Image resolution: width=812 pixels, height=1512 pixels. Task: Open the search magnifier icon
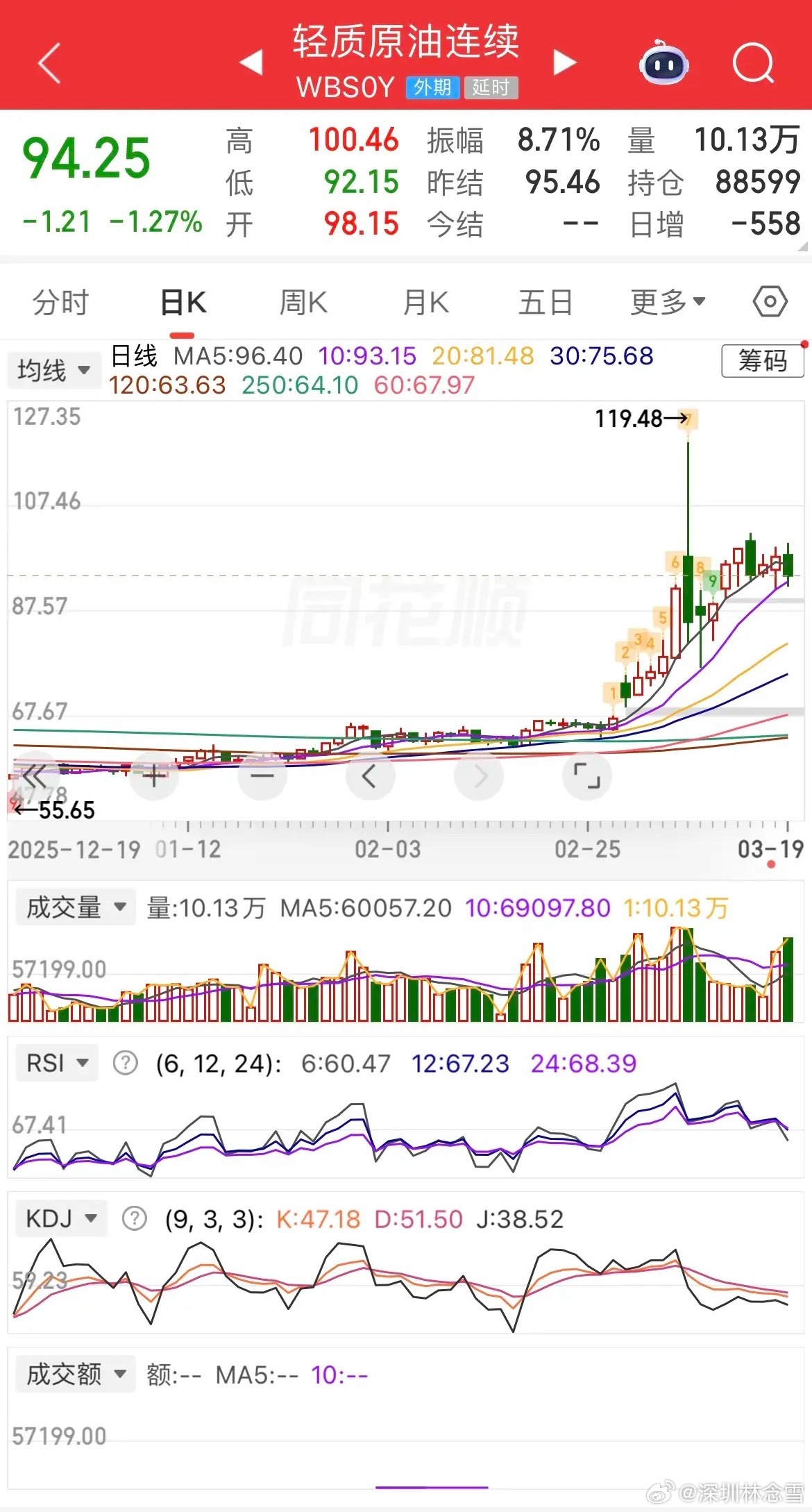pos(752,64)
